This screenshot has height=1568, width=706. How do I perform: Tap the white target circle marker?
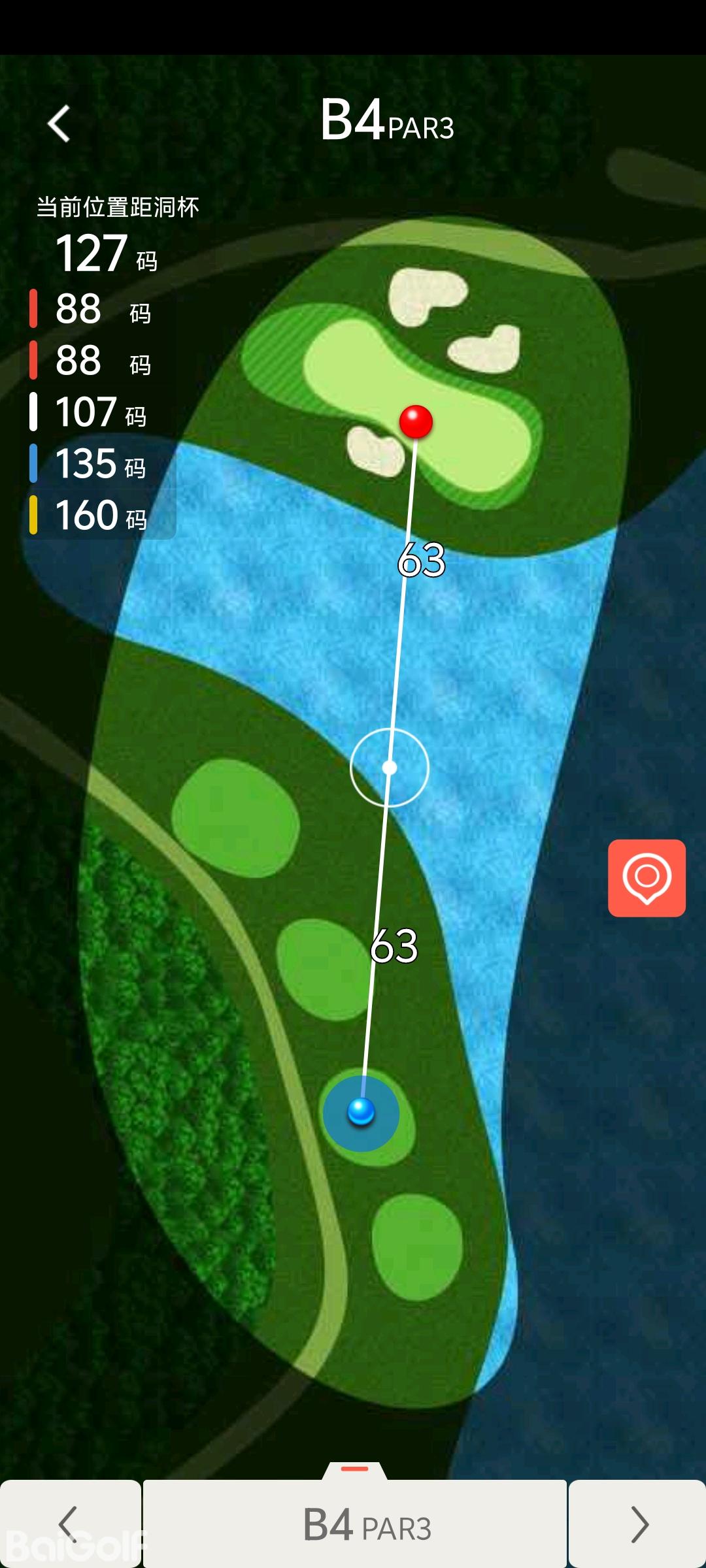point(390,767)
